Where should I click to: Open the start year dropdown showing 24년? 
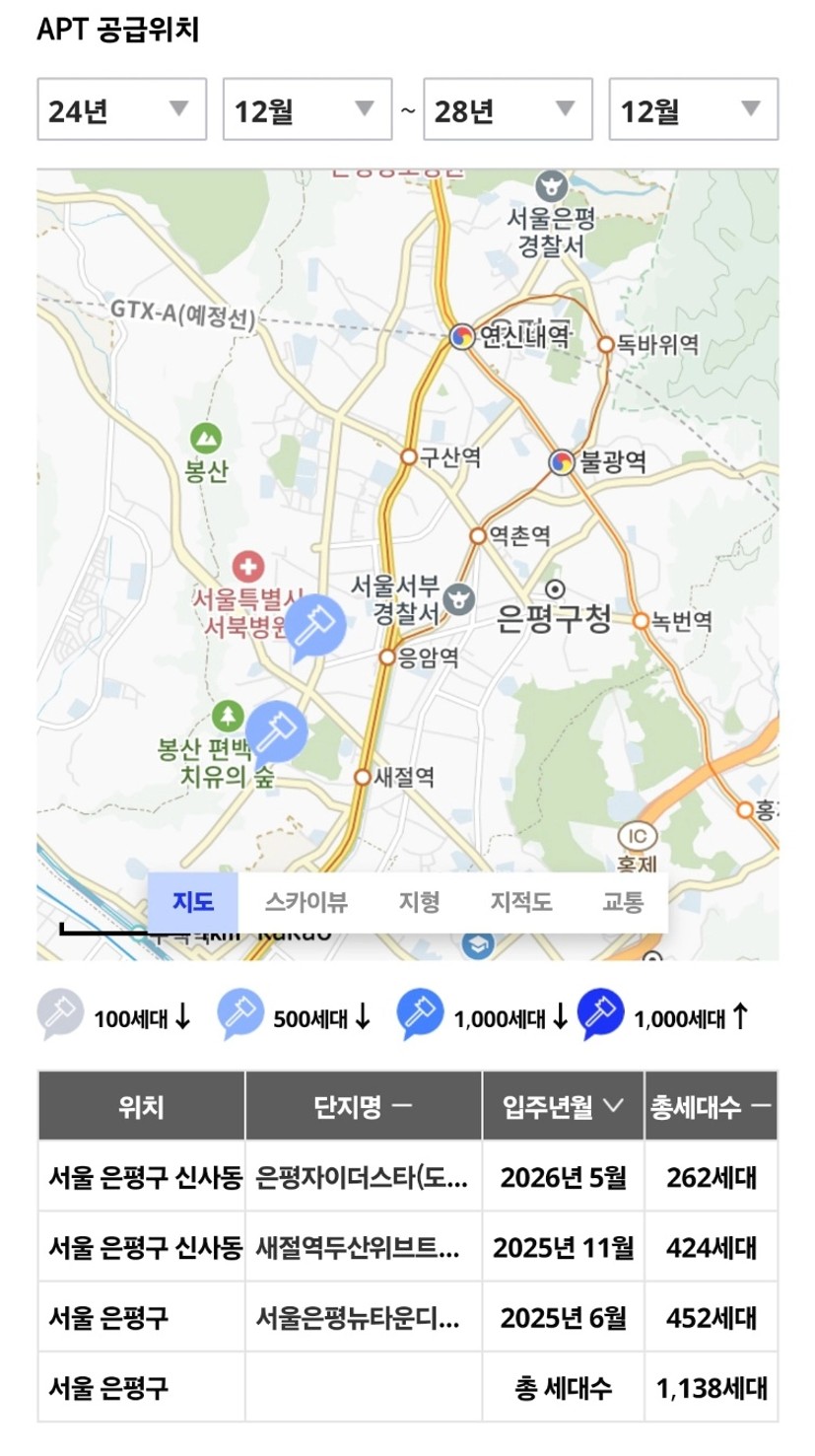(122, 109)
